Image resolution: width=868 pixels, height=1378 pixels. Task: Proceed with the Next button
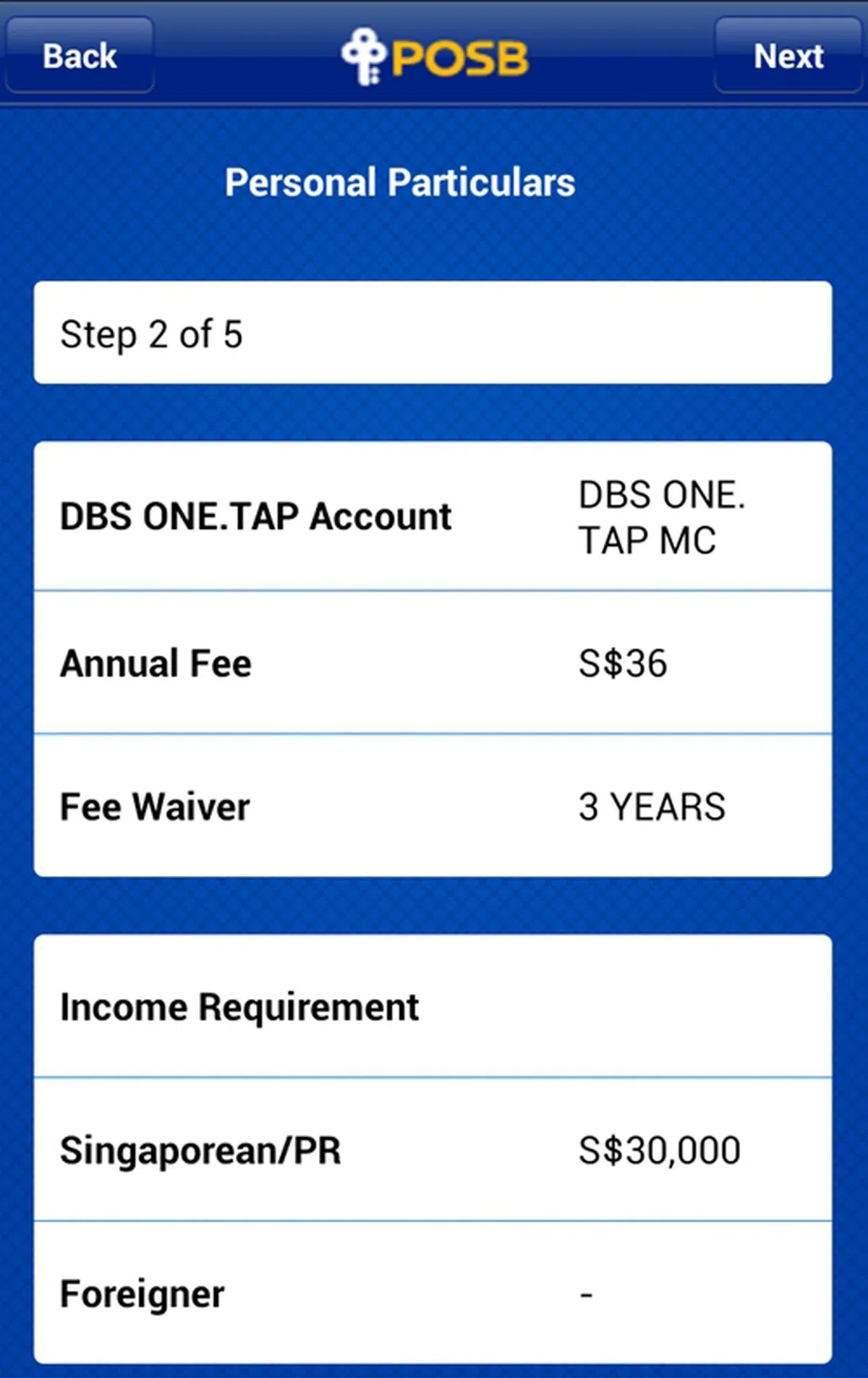tap(788, 56)
